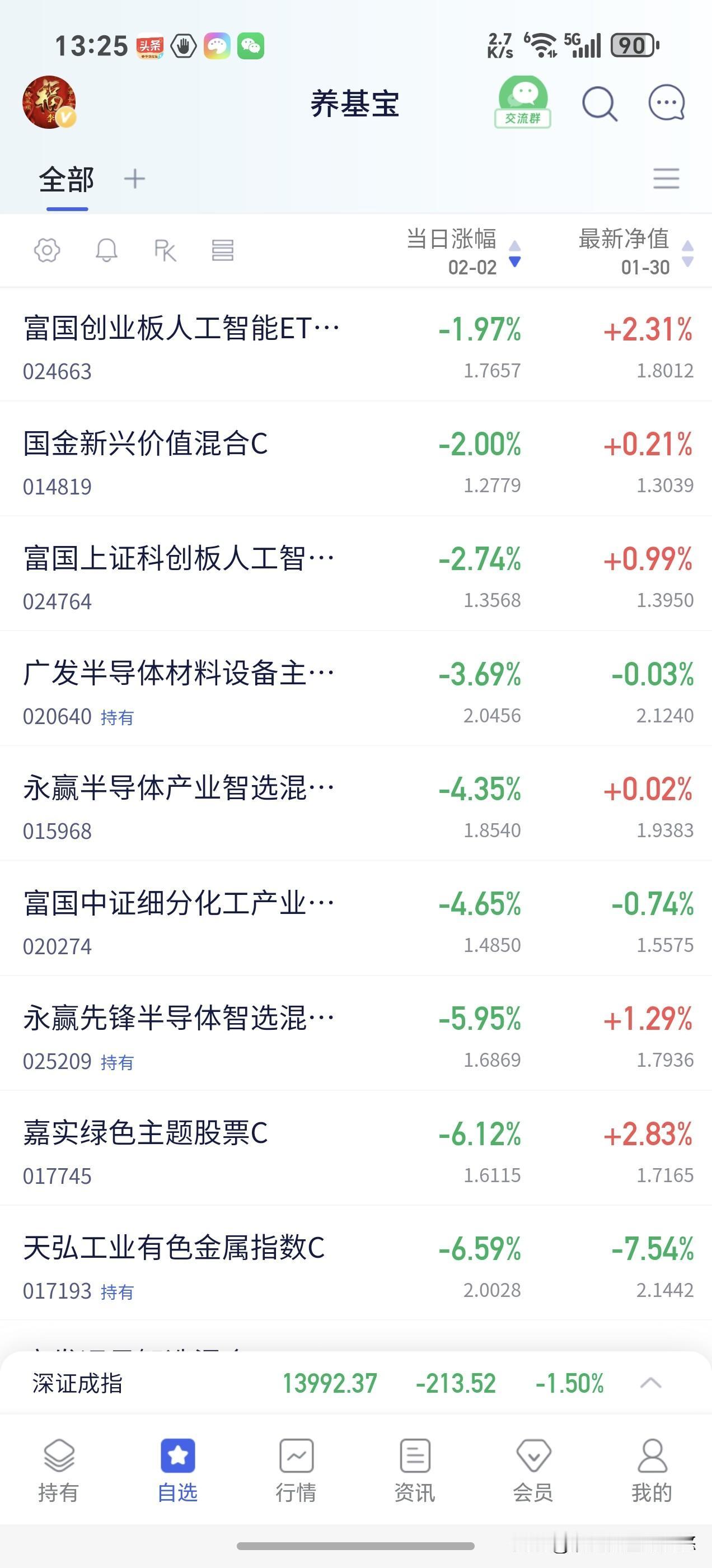Expand a new watchlist with the plus button
This screenshot has width=712, height=1568.
click(135, 178)
